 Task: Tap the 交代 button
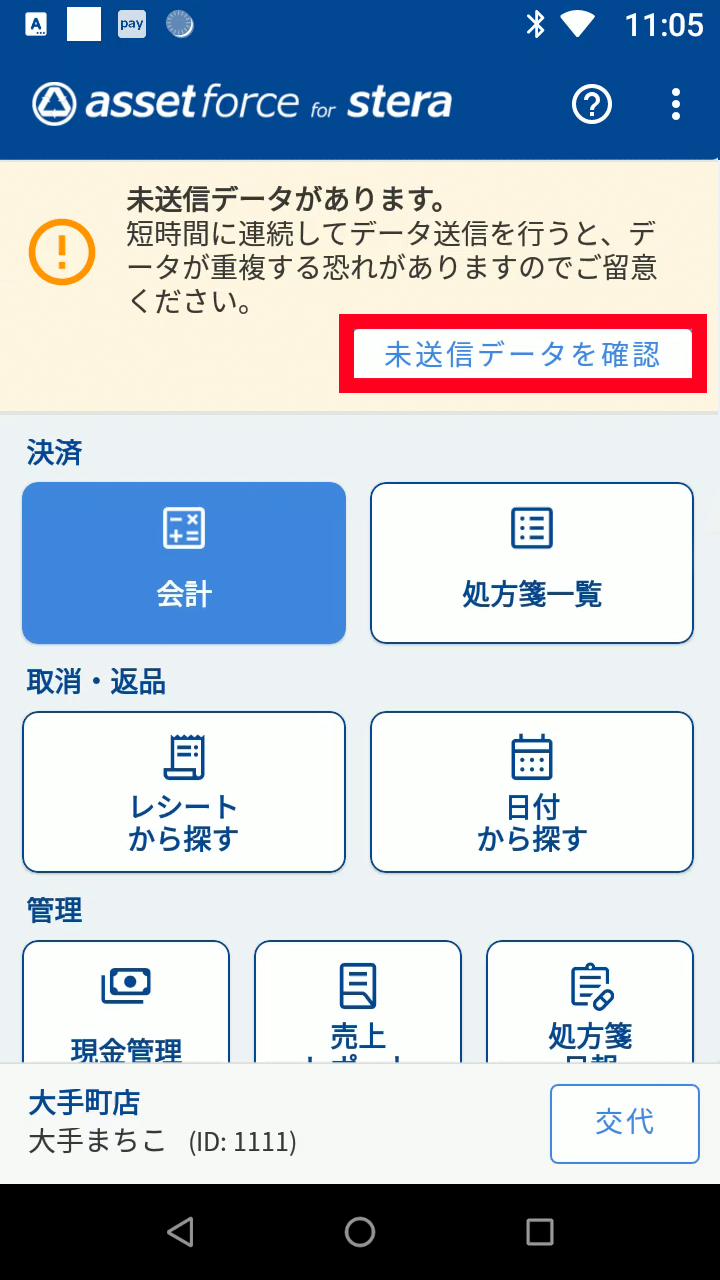624,1123
